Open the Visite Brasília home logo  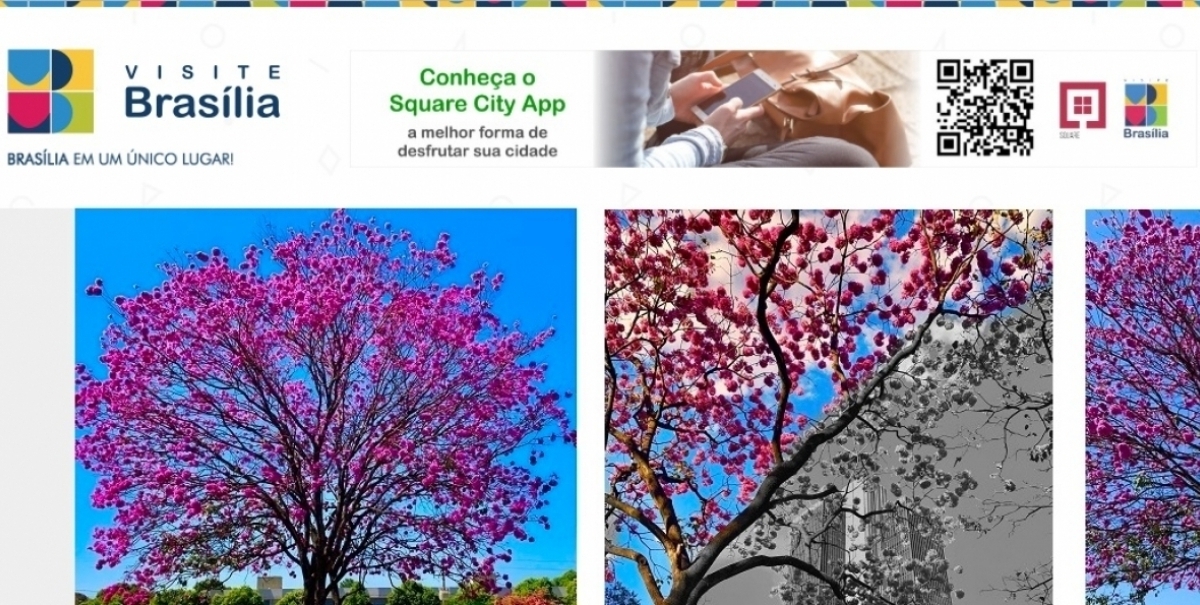click(144, 92)
